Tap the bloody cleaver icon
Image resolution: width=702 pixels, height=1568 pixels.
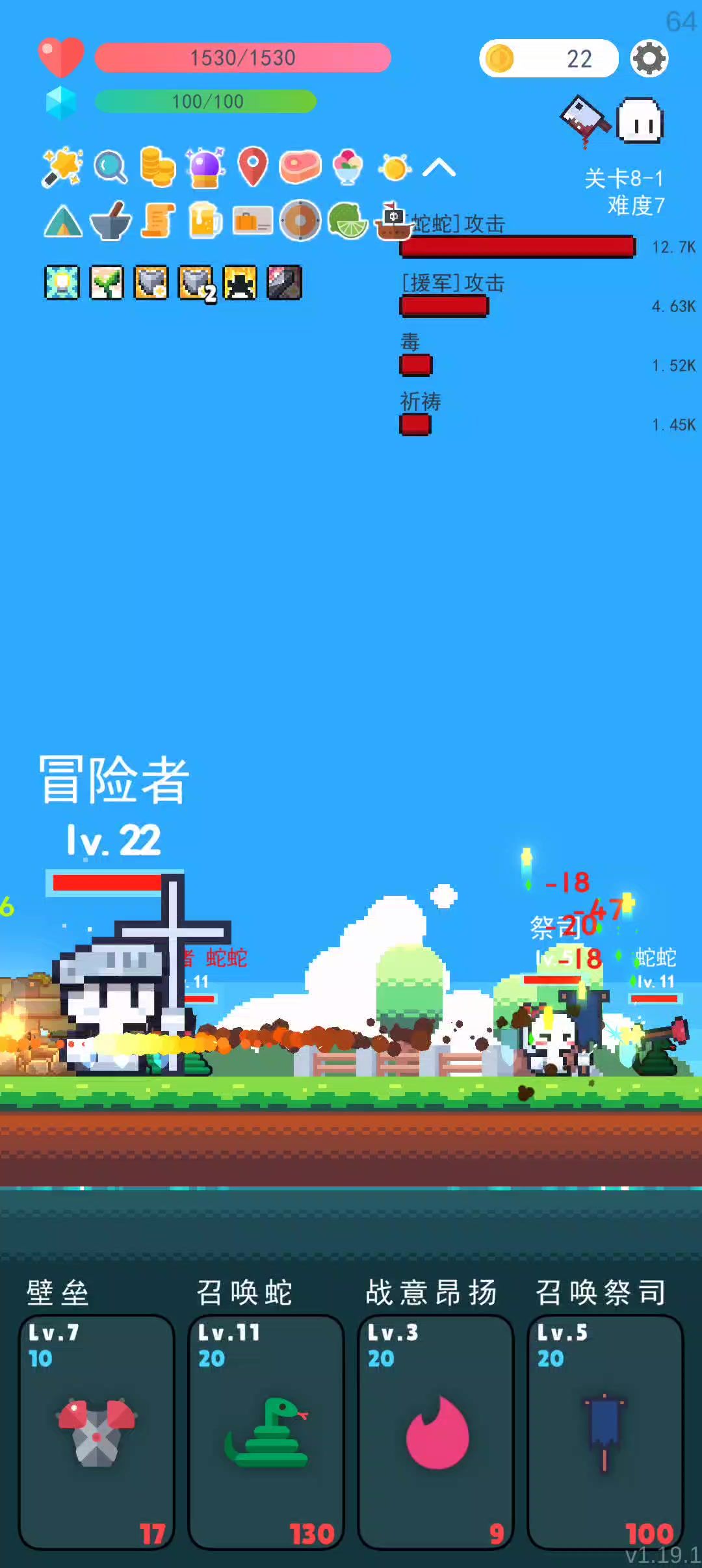pyautogui.click(x=584, y=120)
